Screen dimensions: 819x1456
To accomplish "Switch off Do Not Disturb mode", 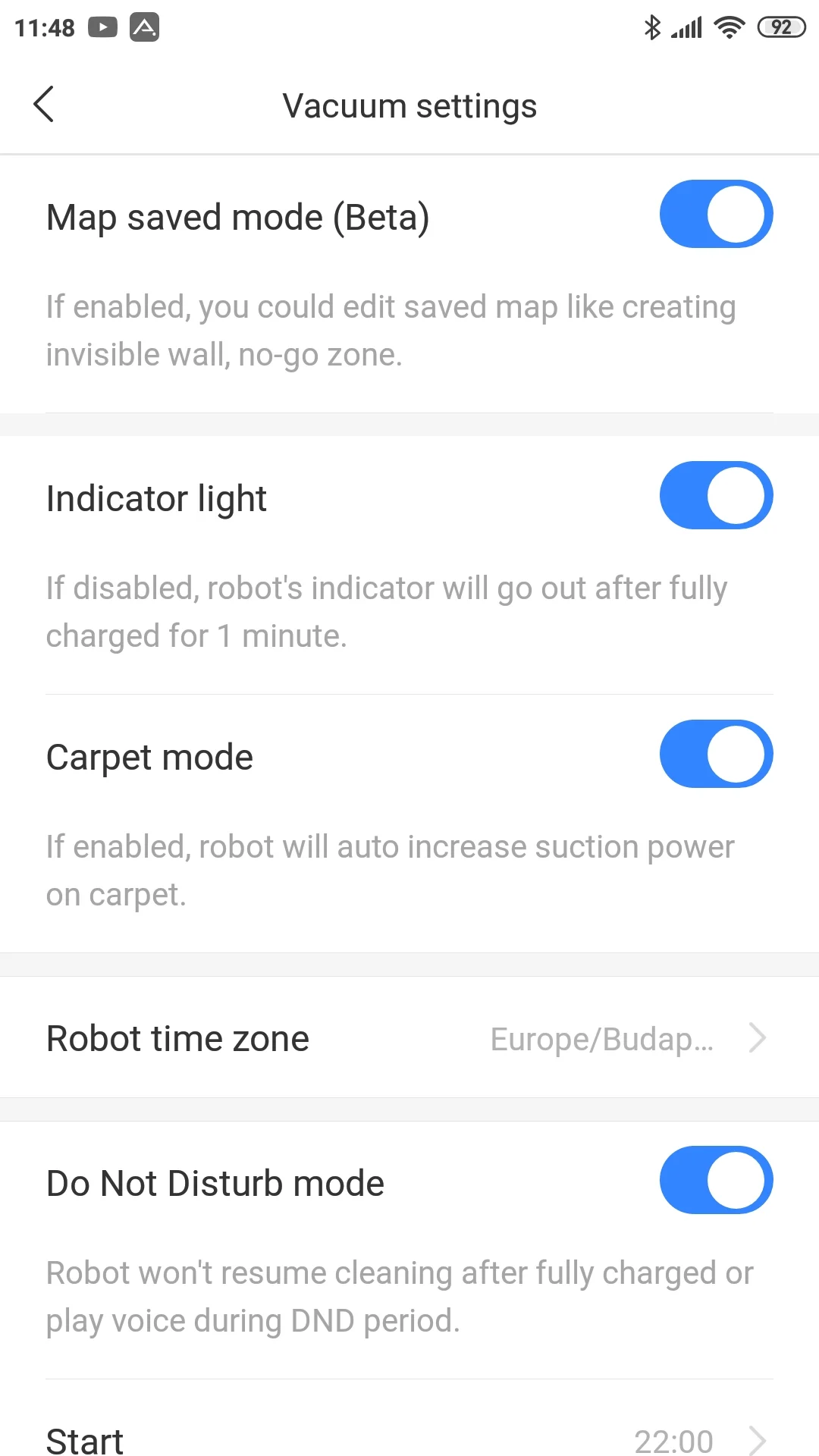I will coord(716,1181).
